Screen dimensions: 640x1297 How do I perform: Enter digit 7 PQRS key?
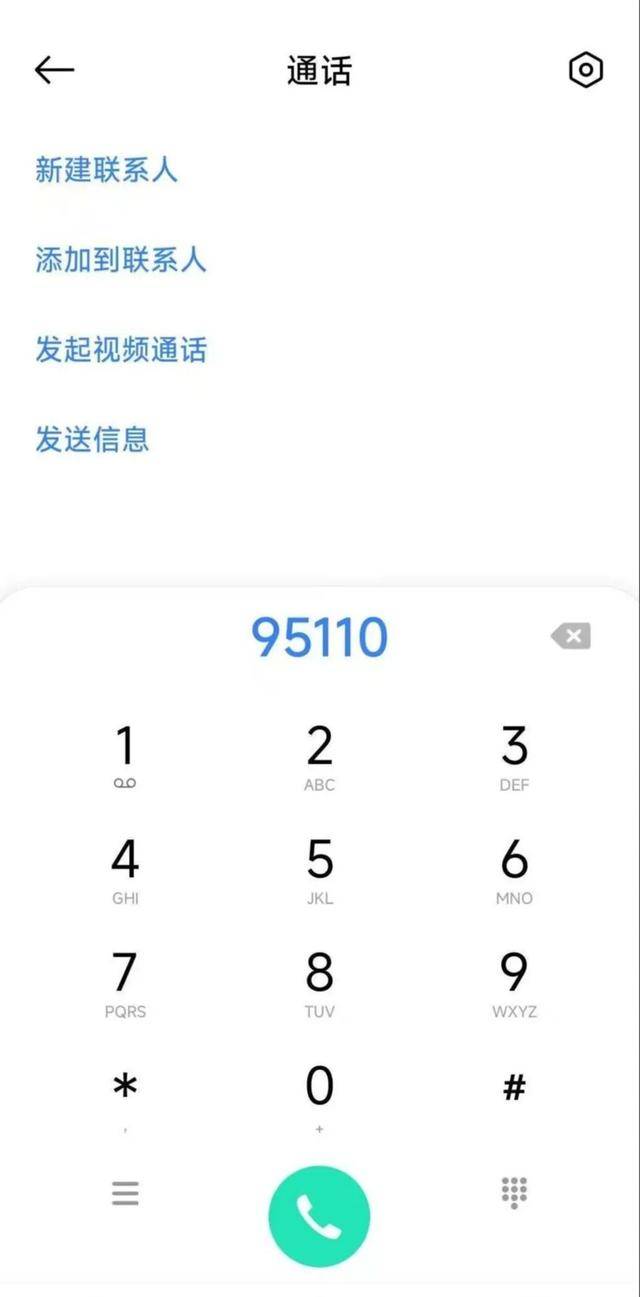pos(125,982)
